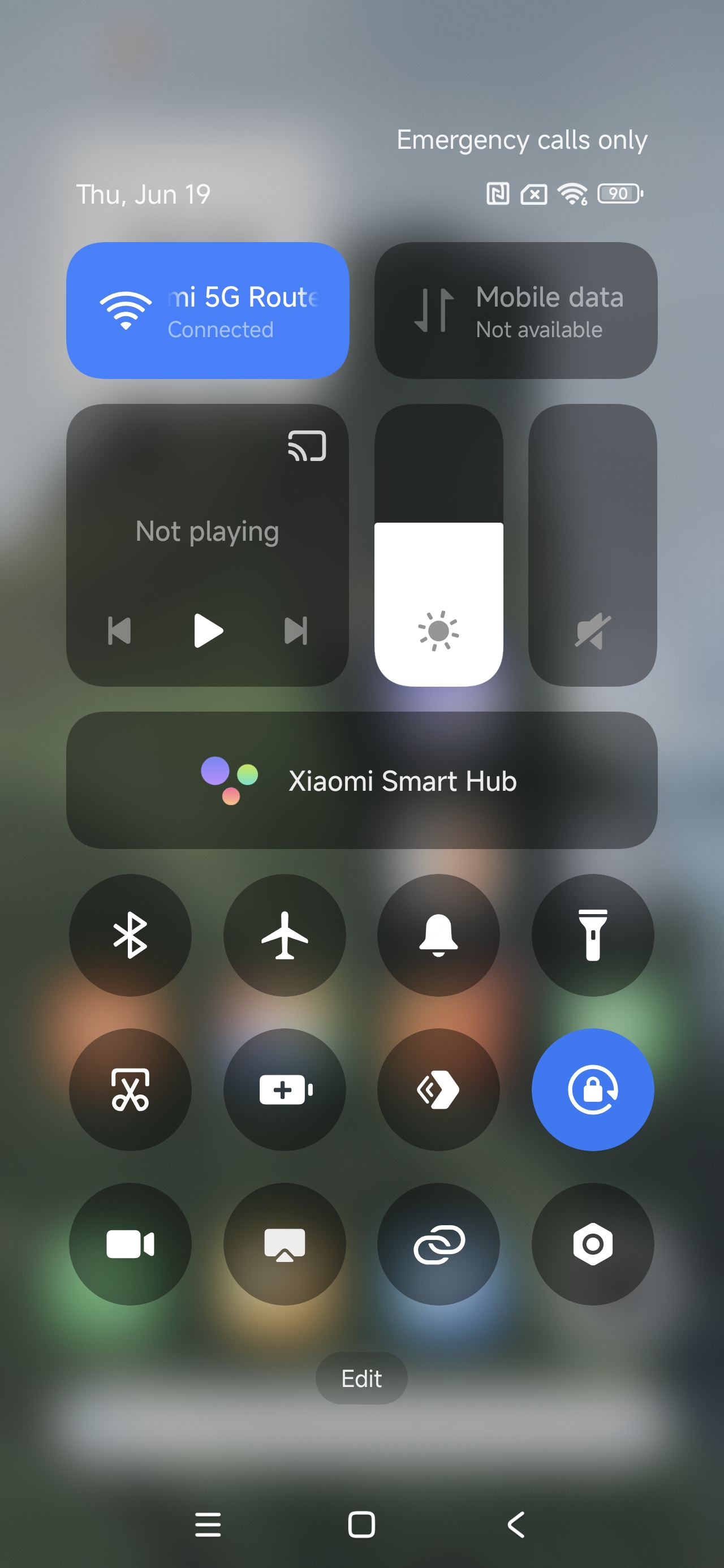Toggle the Wi-Fi tile off
724x1568 pixels.
[x=208, y=311]
